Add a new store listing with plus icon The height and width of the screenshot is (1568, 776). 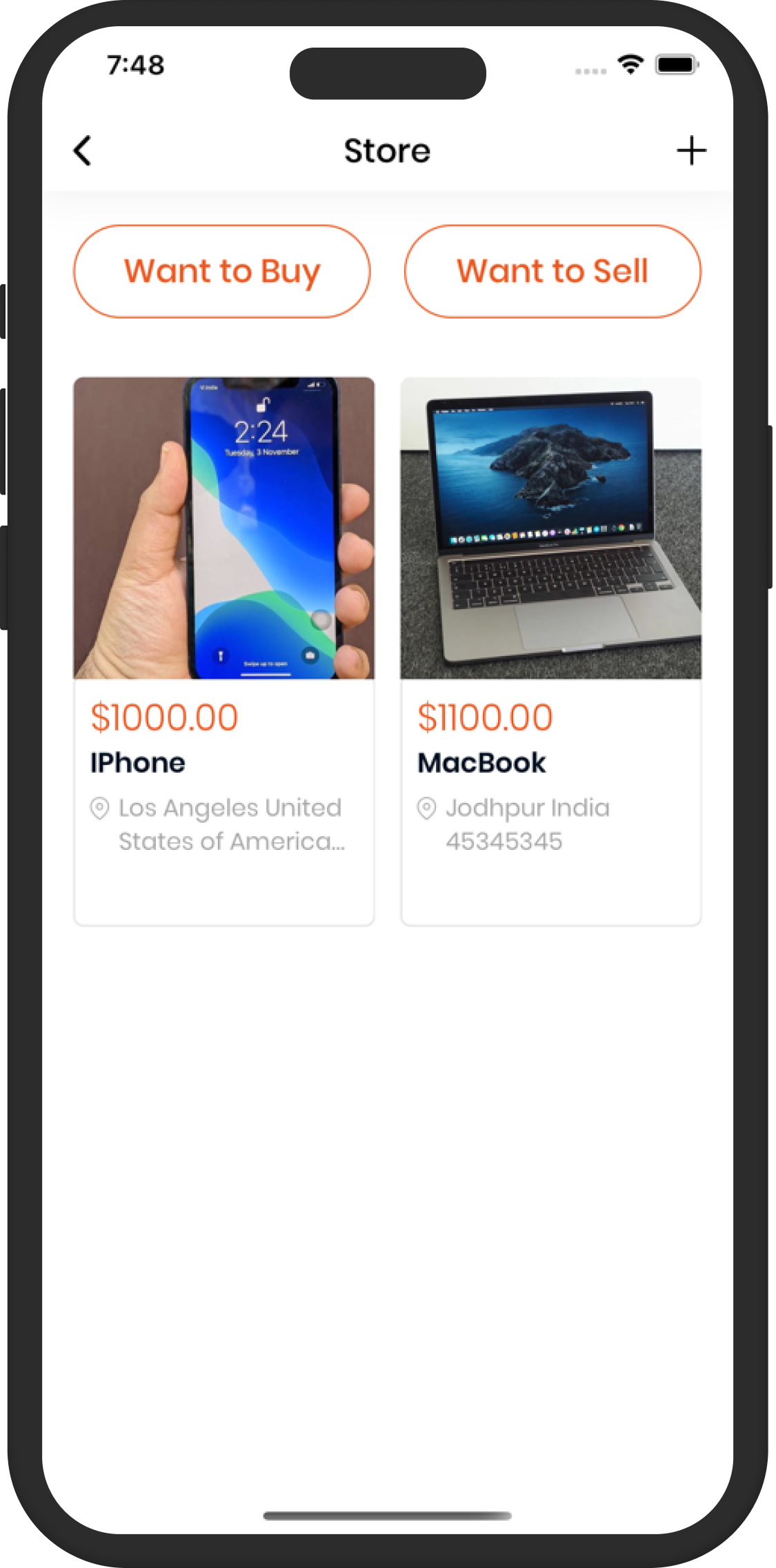pos(691,150)
